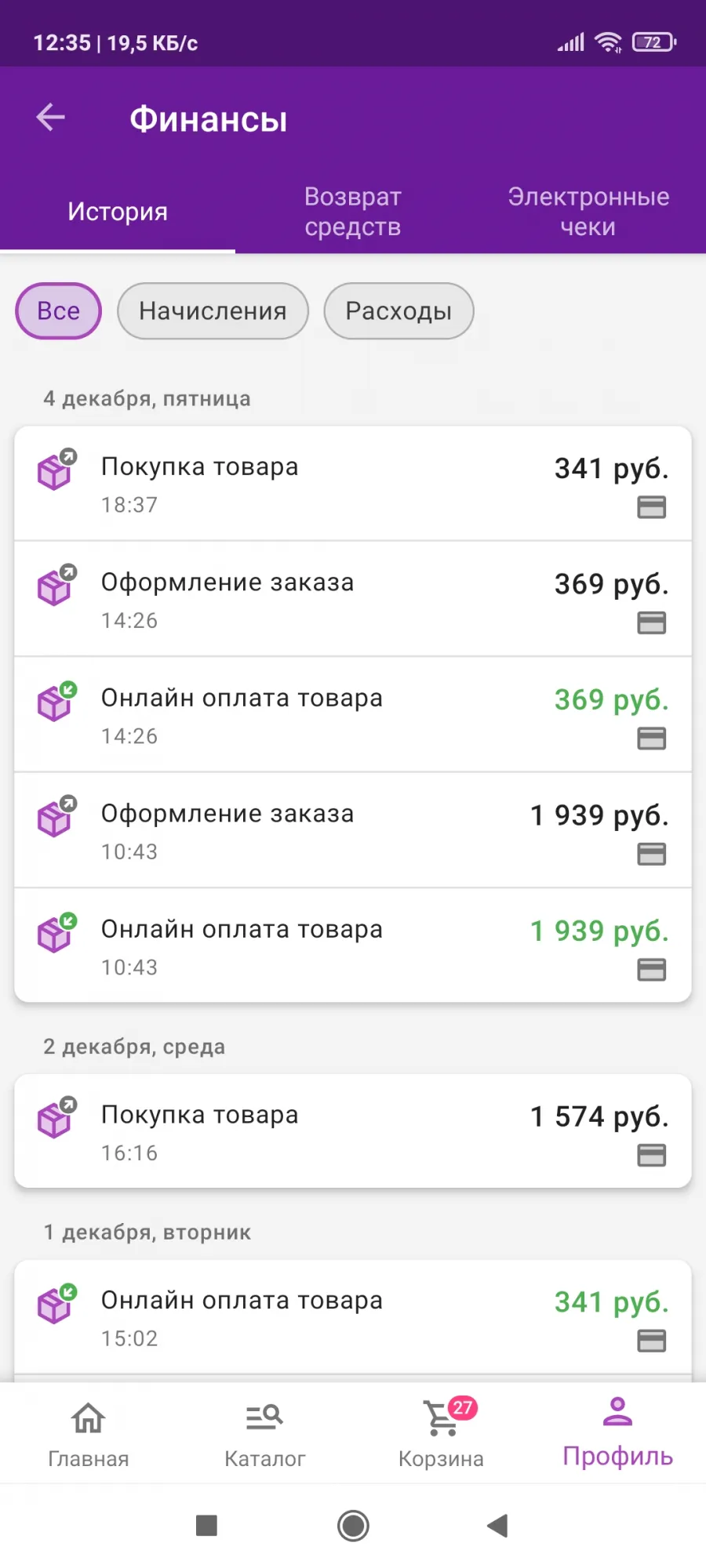The image size is (706, 1568).
Task: Open Корзина with 27 items
Action: [442, 1434]
